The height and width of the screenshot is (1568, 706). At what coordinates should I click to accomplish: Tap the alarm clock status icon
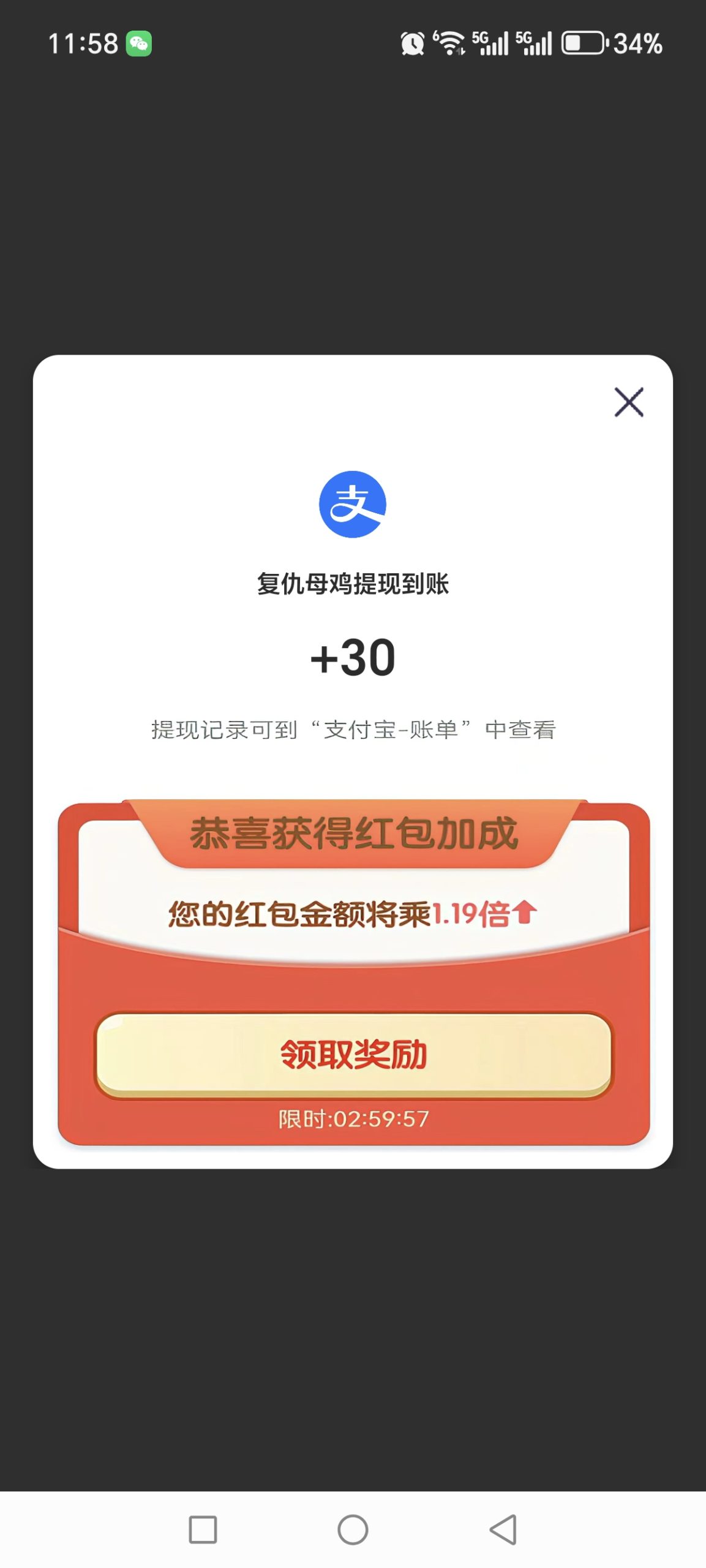point(412,42)
